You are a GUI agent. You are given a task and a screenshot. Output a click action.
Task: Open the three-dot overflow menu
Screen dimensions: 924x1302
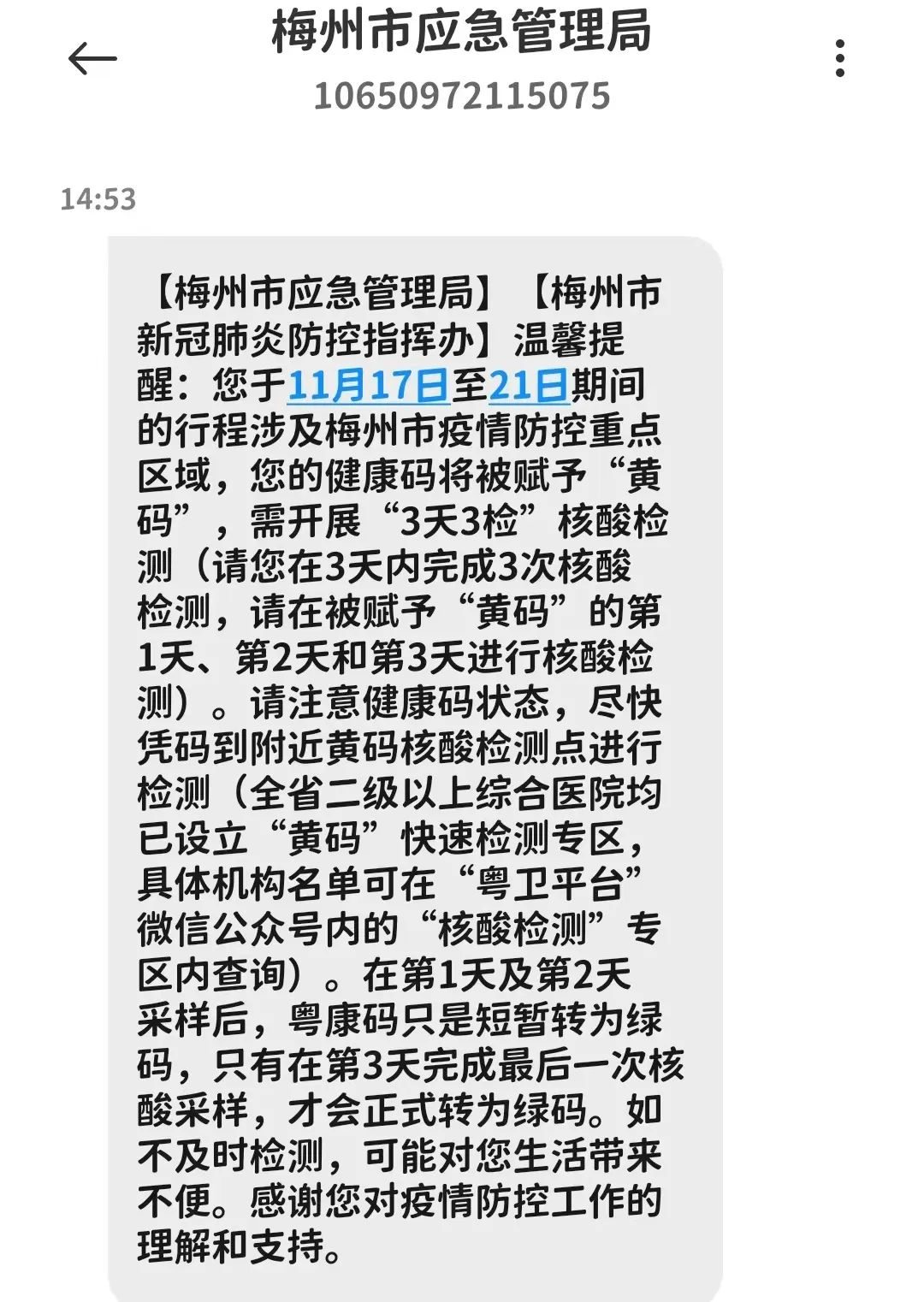coord(840,59)
